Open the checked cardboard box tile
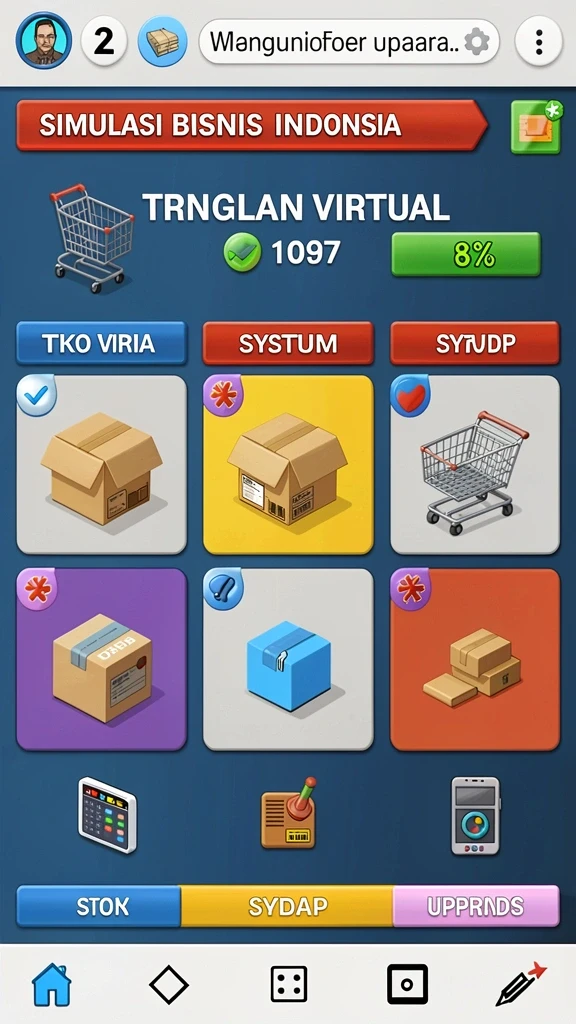 coord(101,464)
